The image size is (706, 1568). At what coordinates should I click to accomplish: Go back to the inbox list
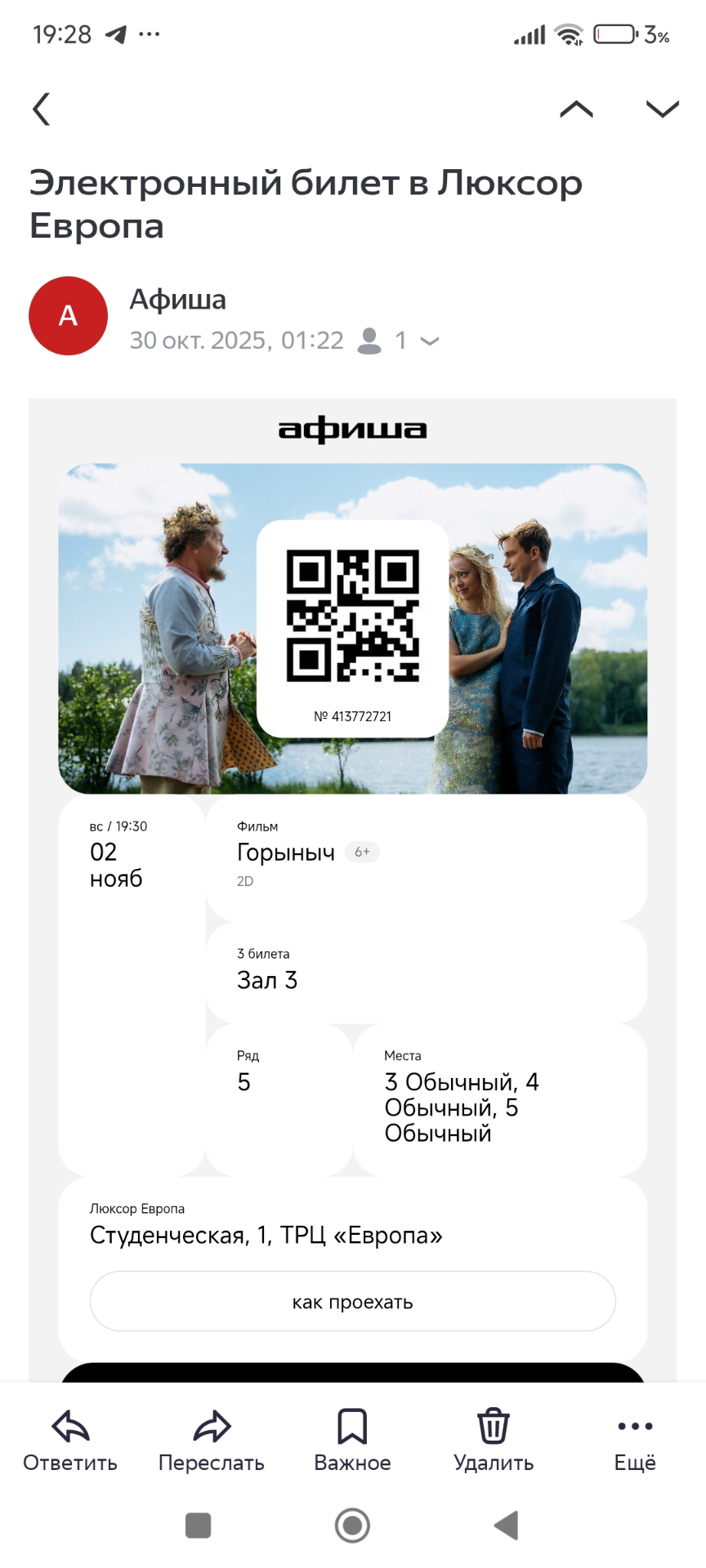(42, 109)
